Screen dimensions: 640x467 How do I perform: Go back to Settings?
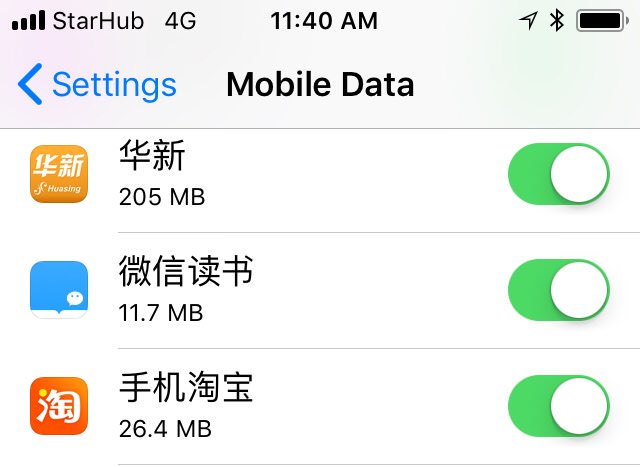coord(98,85)
